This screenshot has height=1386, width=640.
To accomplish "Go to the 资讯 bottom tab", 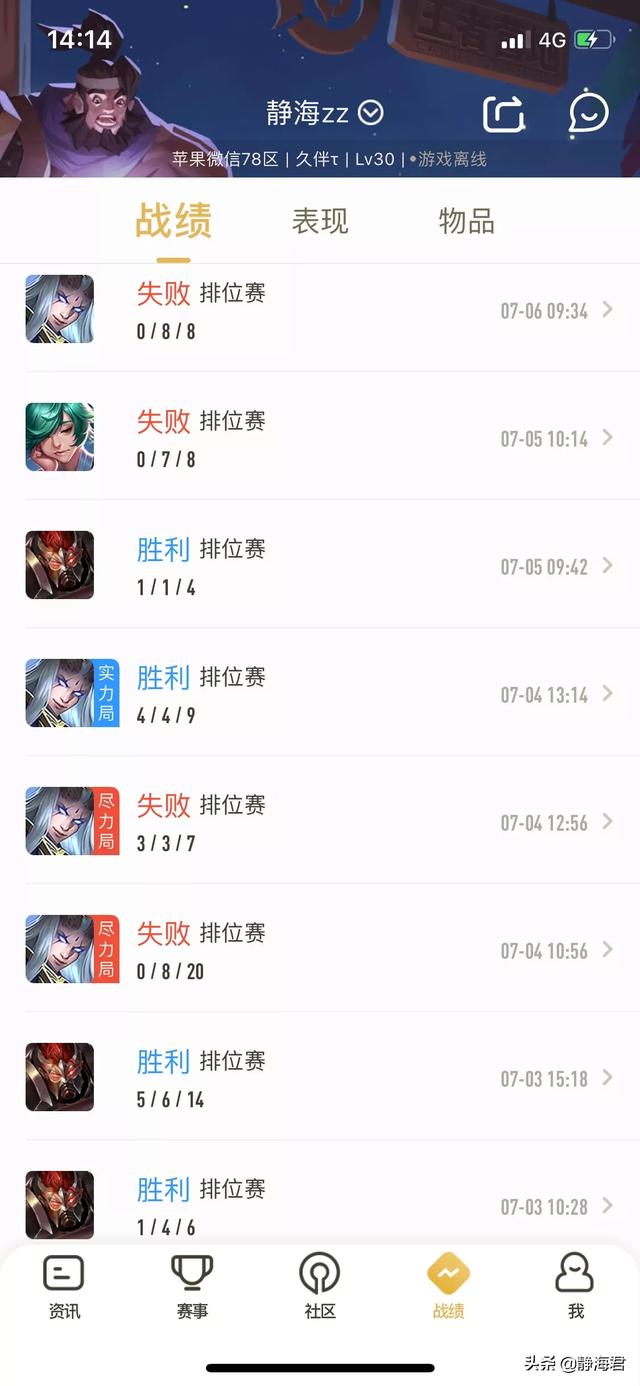I will (64, 1286).
